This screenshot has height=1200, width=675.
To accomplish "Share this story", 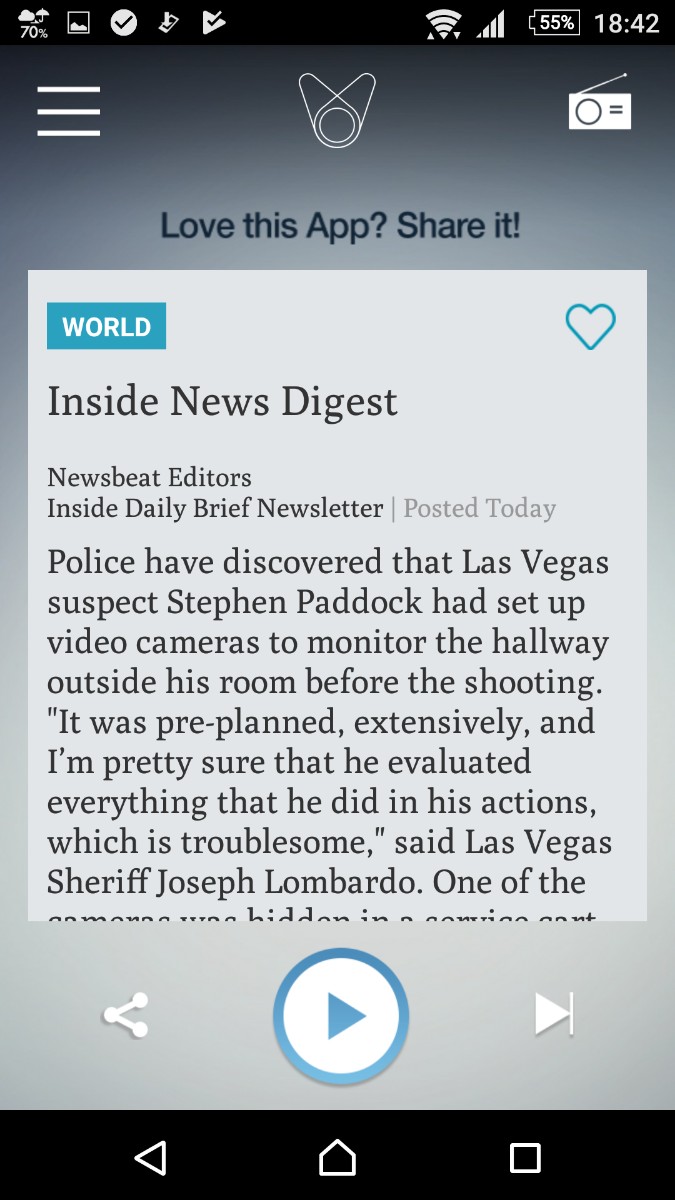I will point(126,1015).
